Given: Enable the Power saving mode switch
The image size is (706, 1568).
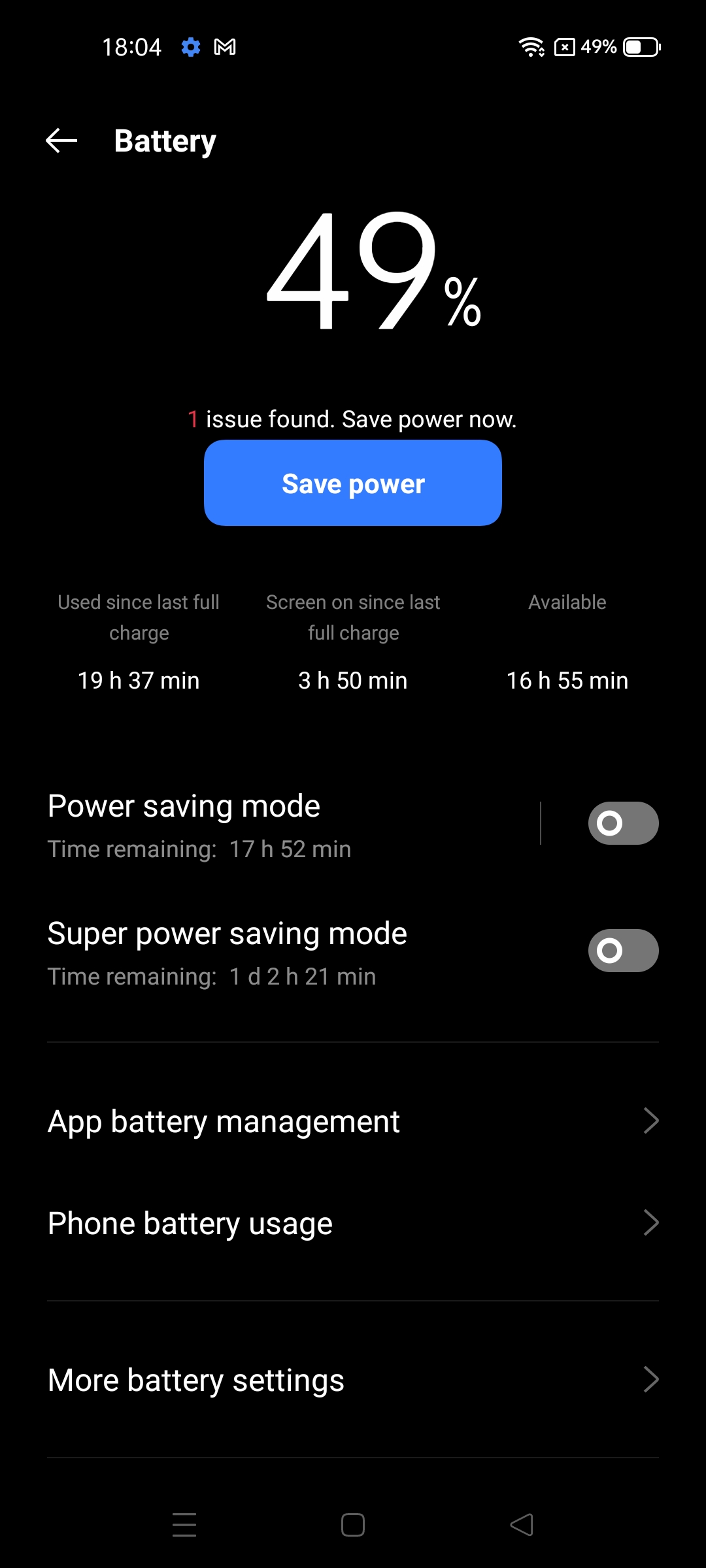Looking at the screenshot, I should pos(623,823).
